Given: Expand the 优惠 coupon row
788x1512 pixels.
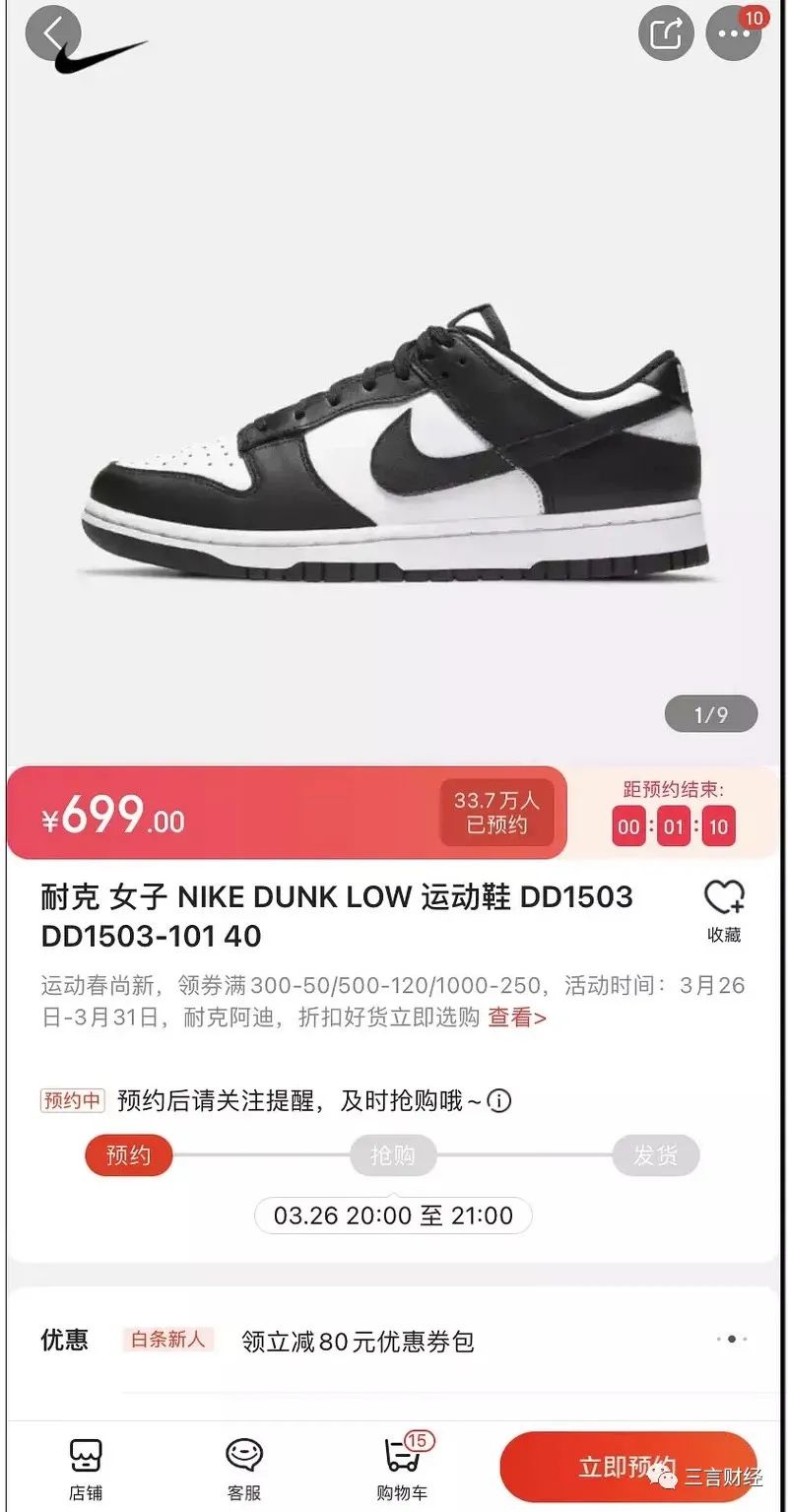Looking at the screenshot, I should (732, 1340).
